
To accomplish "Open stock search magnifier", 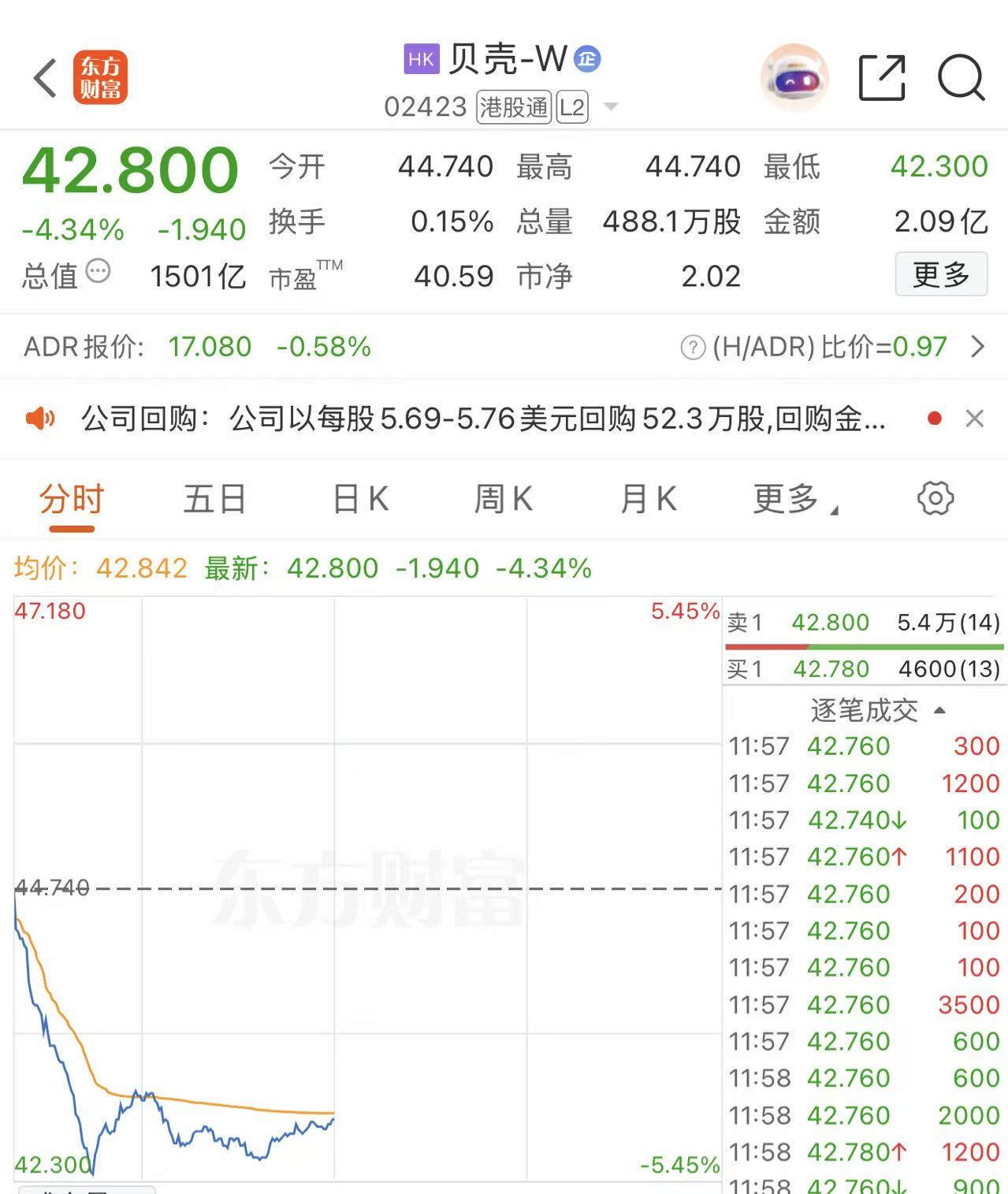I will click(x=961, y=78).
